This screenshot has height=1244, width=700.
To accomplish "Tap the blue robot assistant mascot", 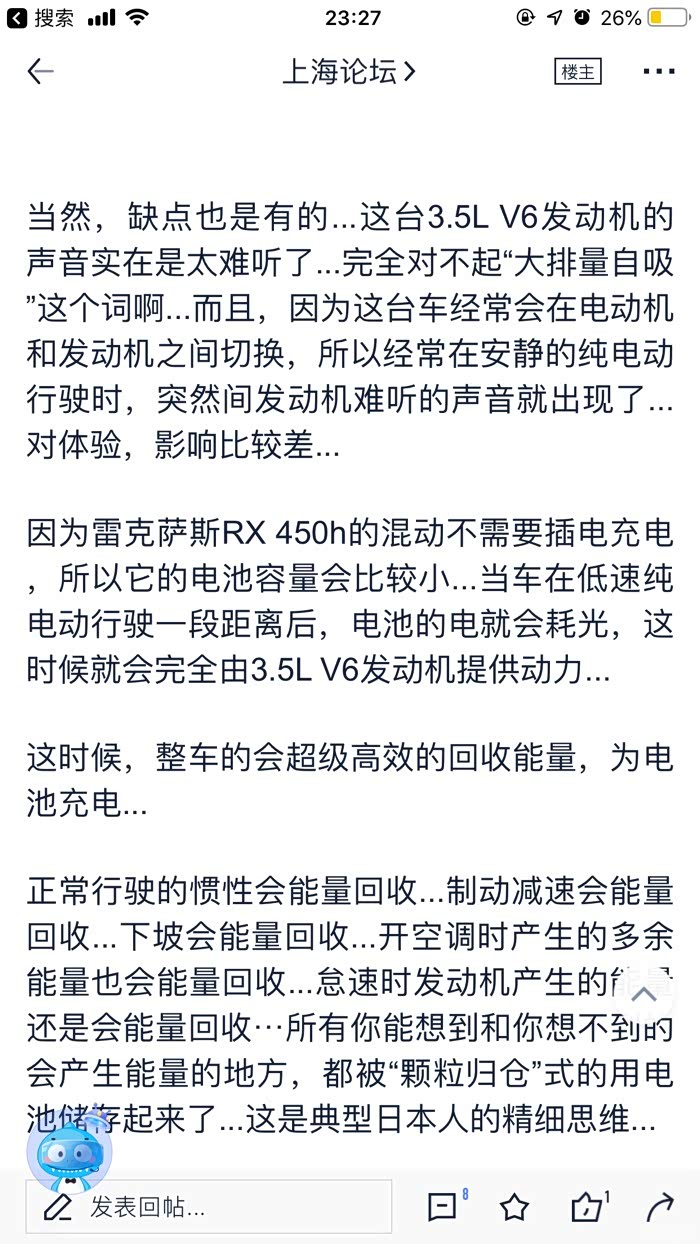I will tap(68, 1153).
